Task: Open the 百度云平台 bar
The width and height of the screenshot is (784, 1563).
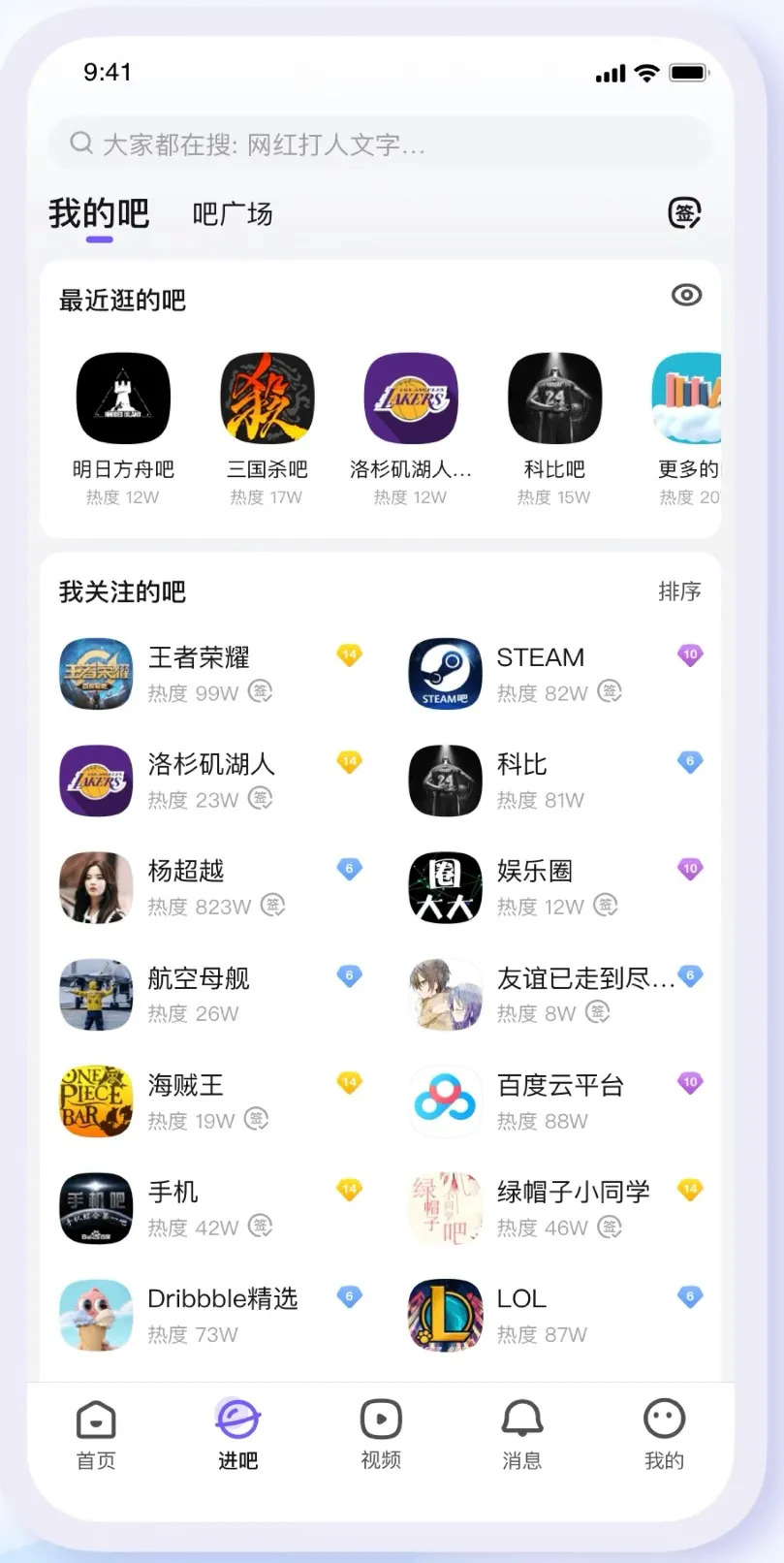Action: pyautogui.click(x=559, y=1086)
